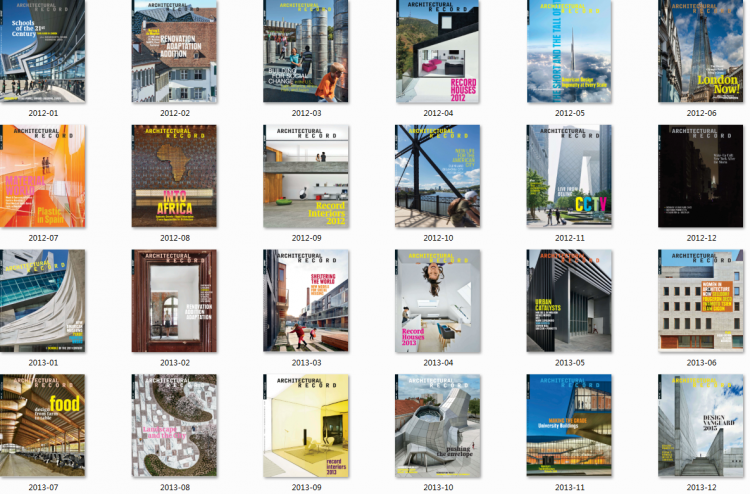Open the 2012-01 magazine issue
This screenshot has height=494, width=750.
point(43,51)
